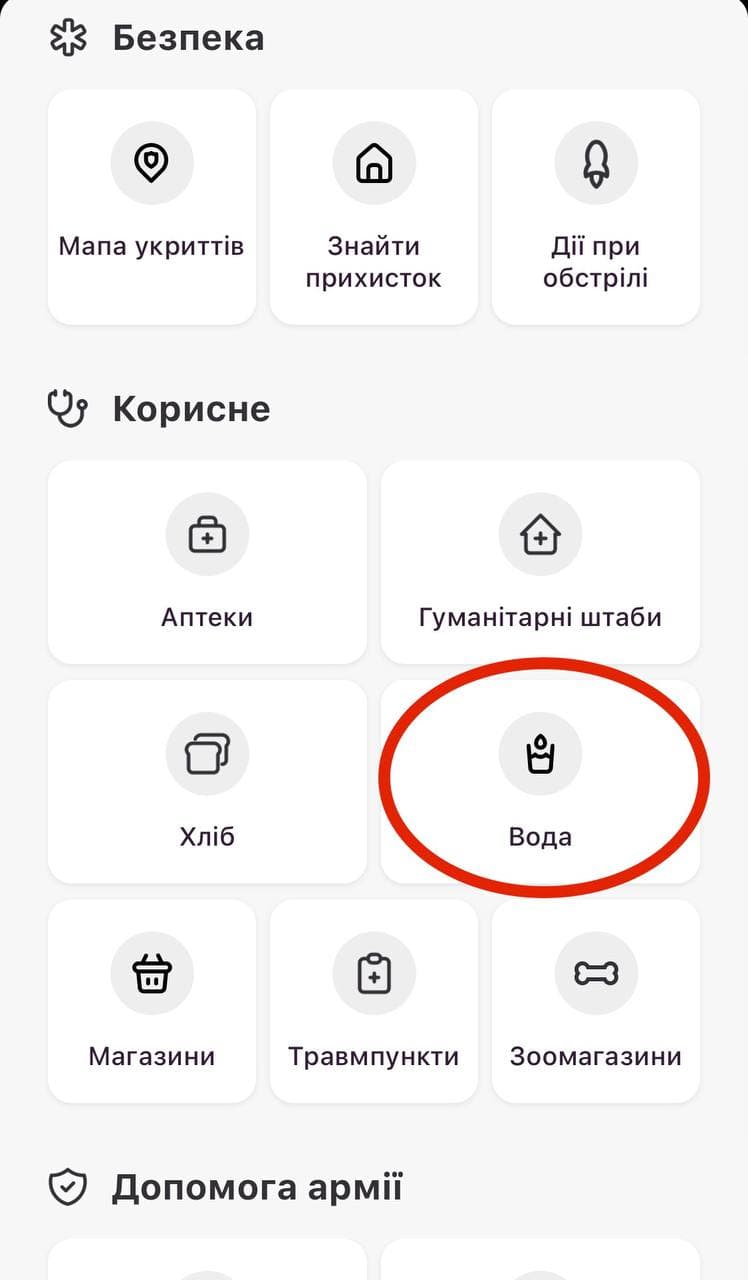The width and height of the screenshot is (748, 1280).
Task: Tap the shelter map location pin icon
Action: tap(151, 163)
